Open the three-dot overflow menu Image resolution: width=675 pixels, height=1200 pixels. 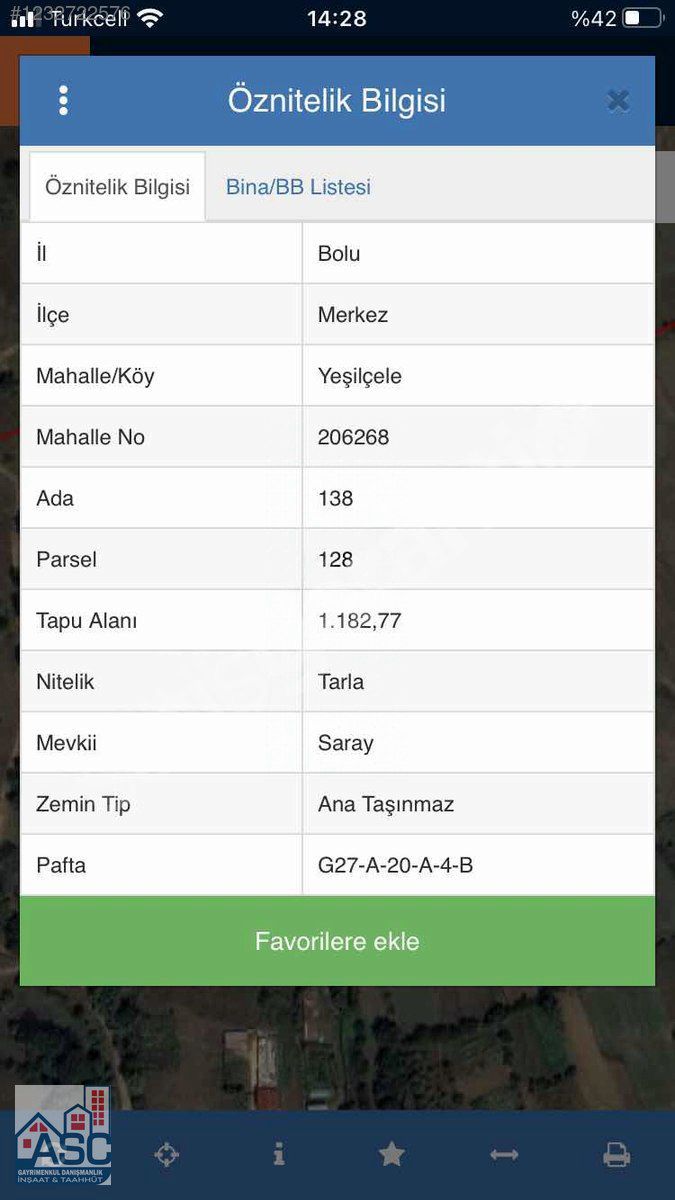click(63, 100)
